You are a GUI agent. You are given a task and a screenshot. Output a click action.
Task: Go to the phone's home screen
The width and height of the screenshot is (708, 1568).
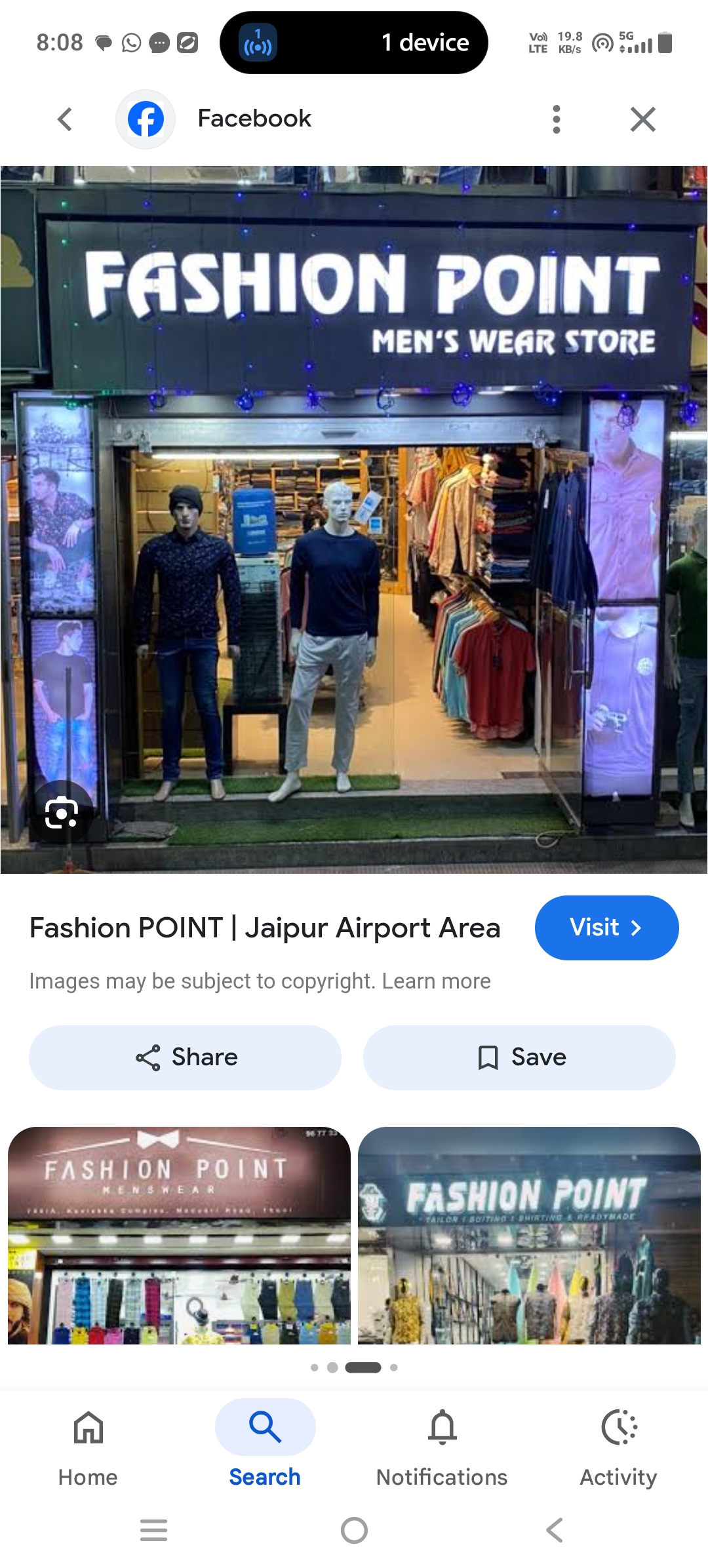354,1530
